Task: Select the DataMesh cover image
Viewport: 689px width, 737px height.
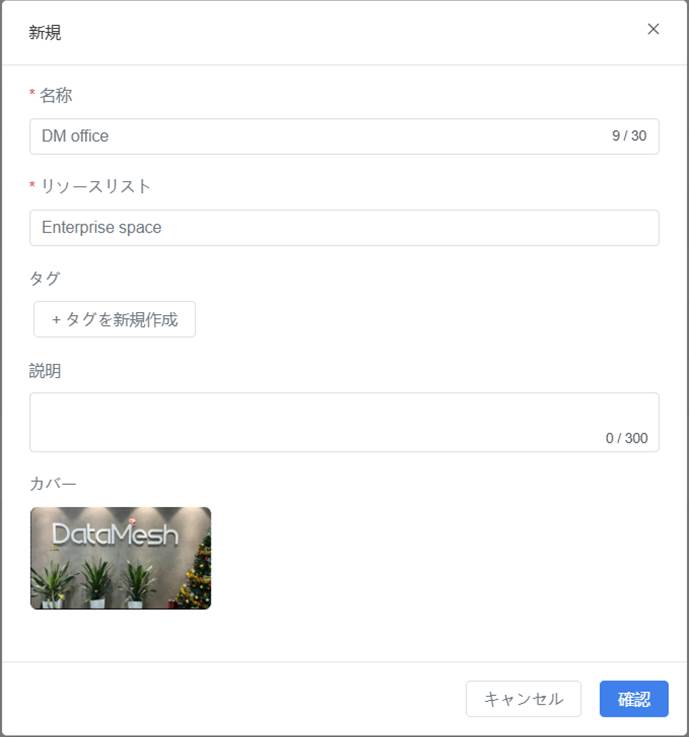Action: (121, 558)
